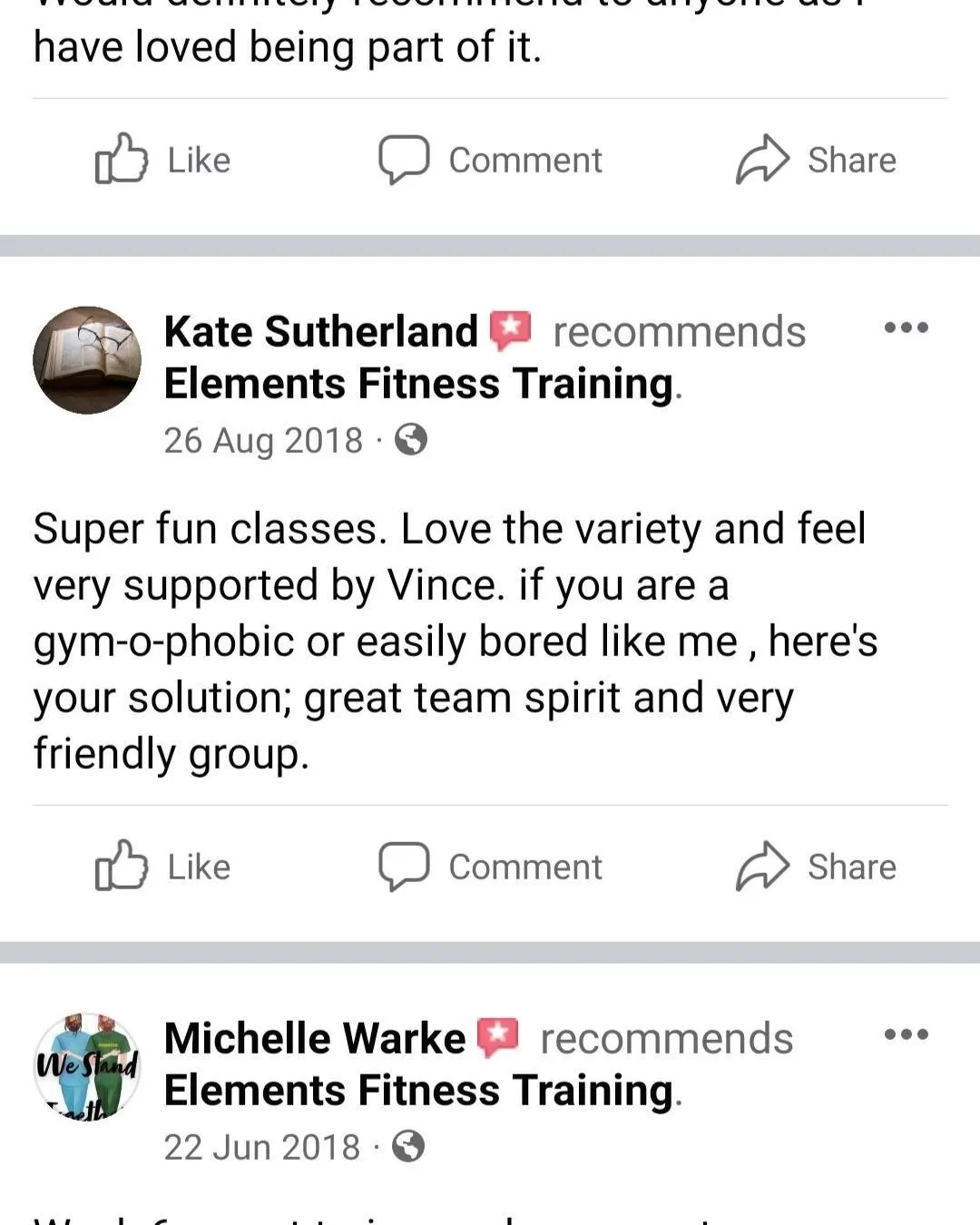Like the review above Kate Sutherland's post
The height and width of the screenshot is (1225, 980).
[x=163, y=160]
